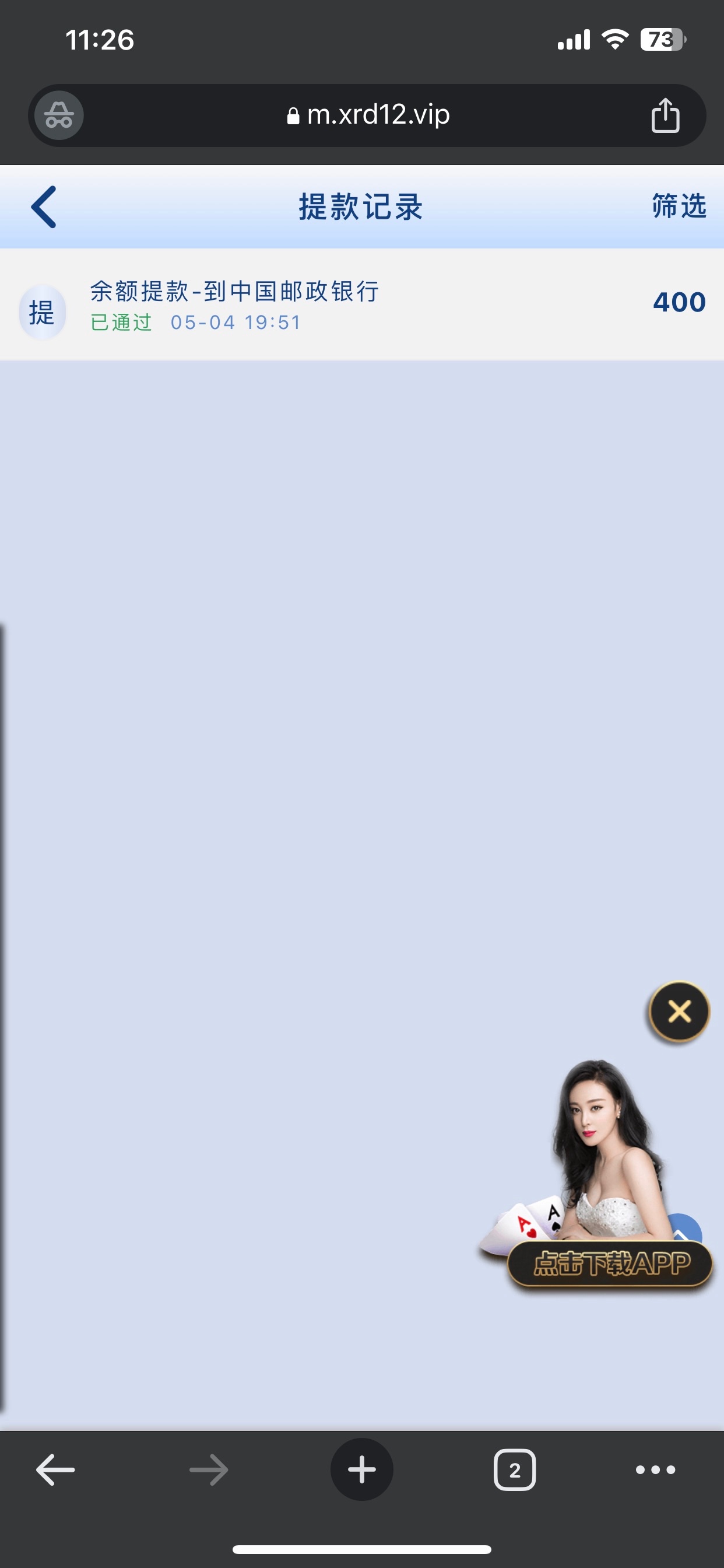Go back using the browser back arrow
724x1568 pixels.
click(x=55, y=1470)
